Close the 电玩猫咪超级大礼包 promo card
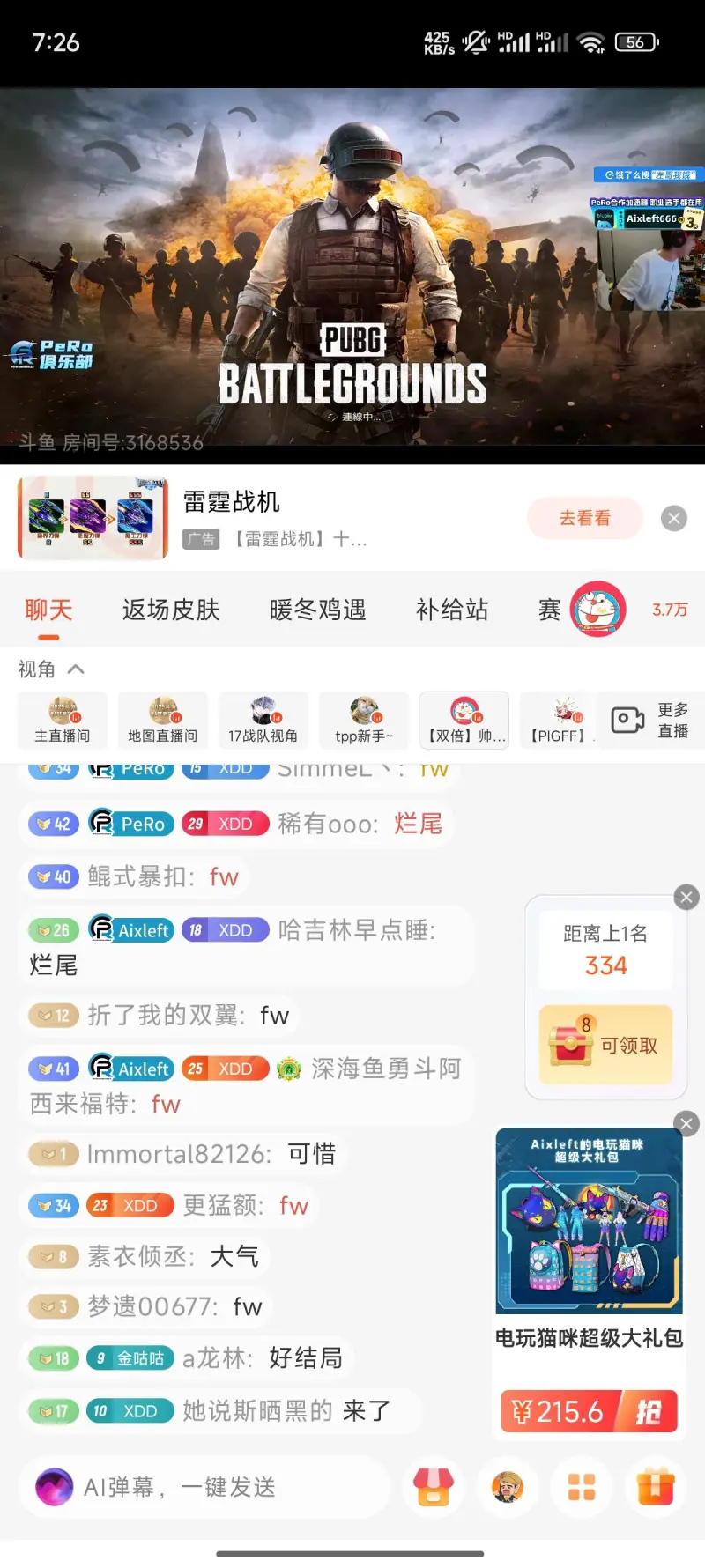 coord(686,1124)
